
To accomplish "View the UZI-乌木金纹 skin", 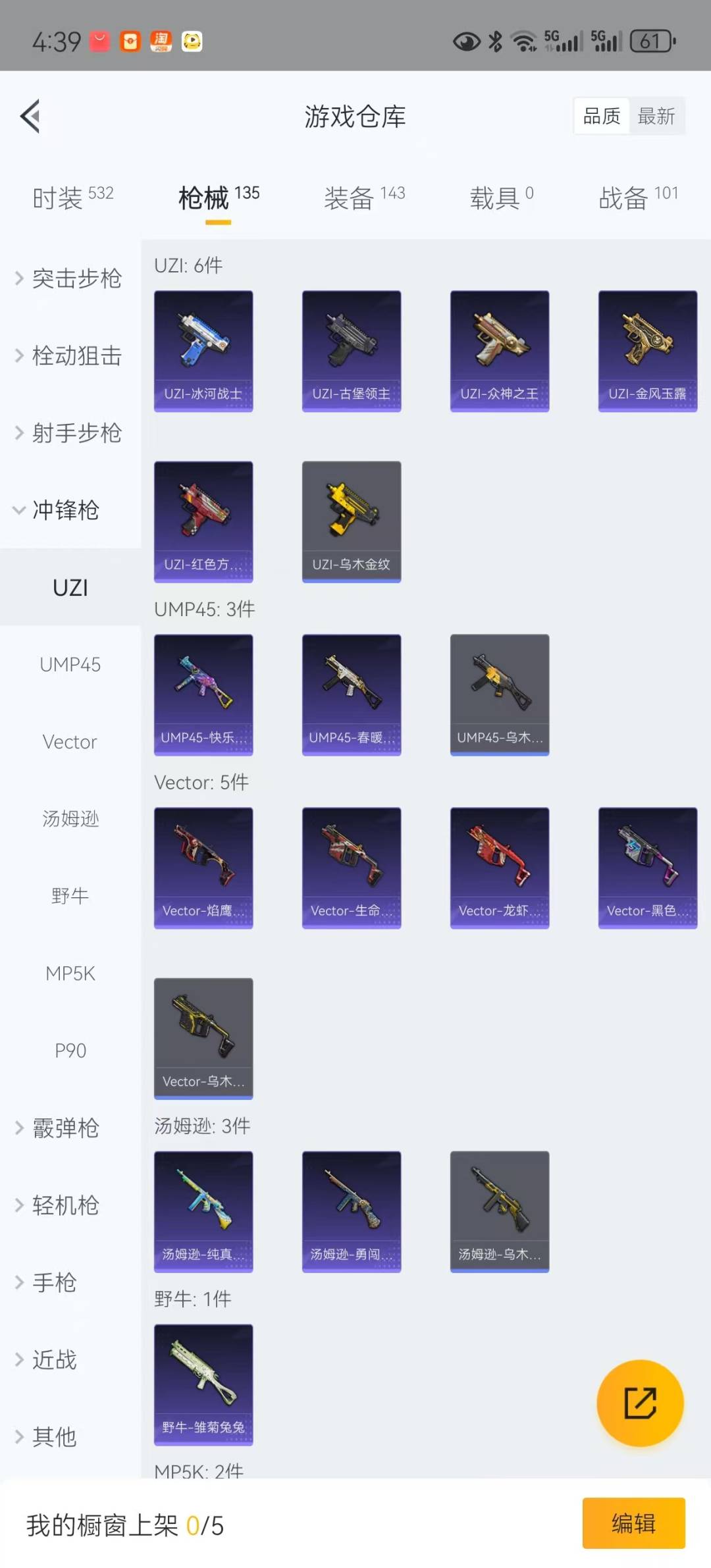I will click(x=352, y=521).
